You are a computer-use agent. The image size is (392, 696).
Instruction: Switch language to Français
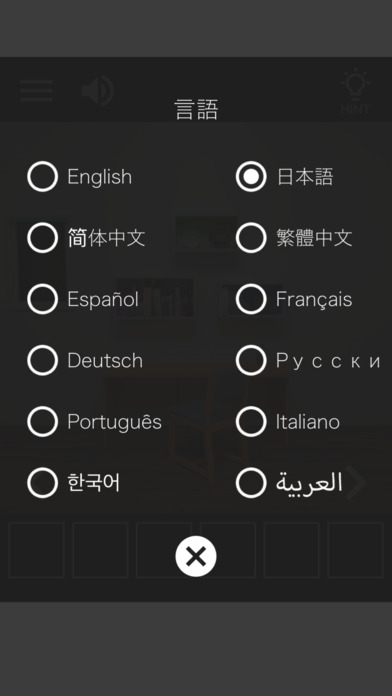(x=251, y=299)
